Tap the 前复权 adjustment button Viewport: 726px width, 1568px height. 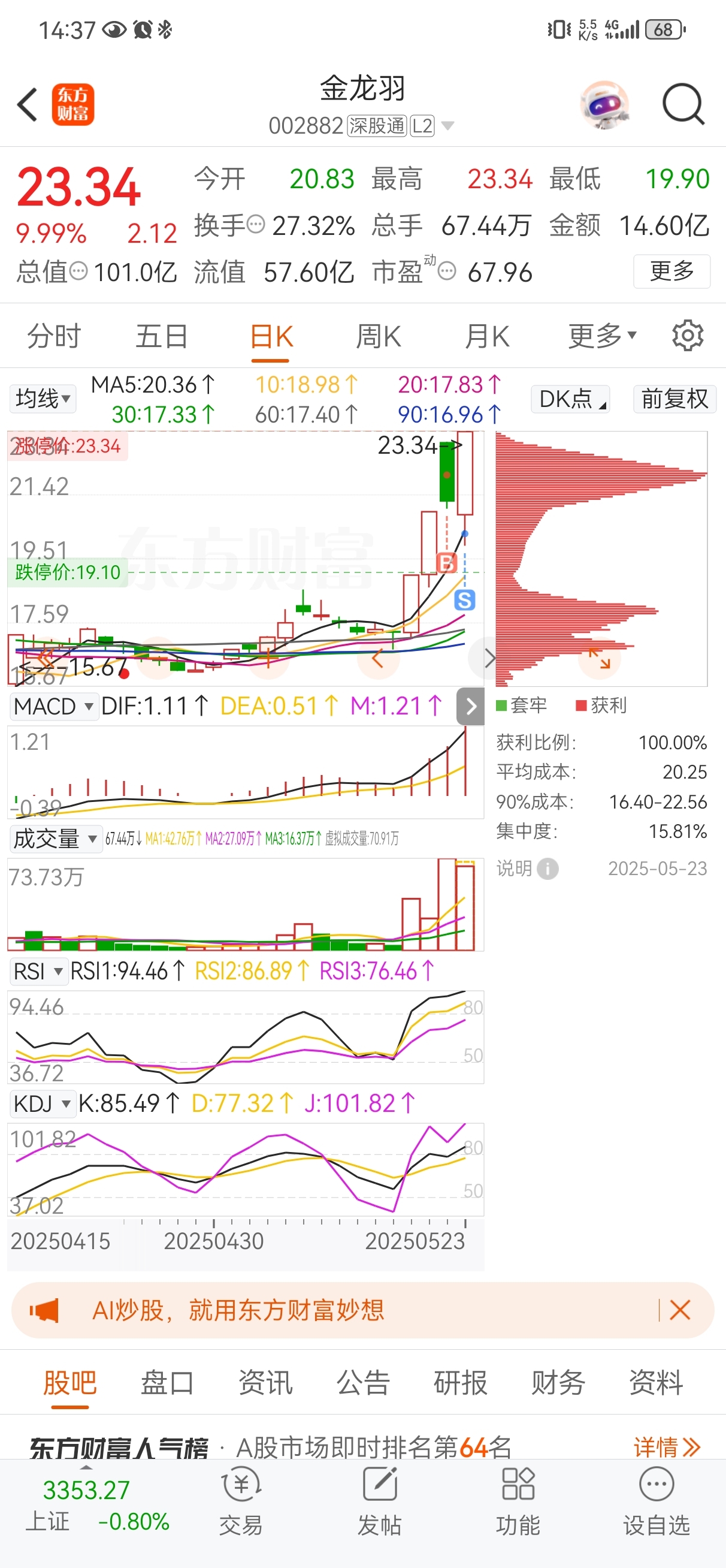(674, 399)
